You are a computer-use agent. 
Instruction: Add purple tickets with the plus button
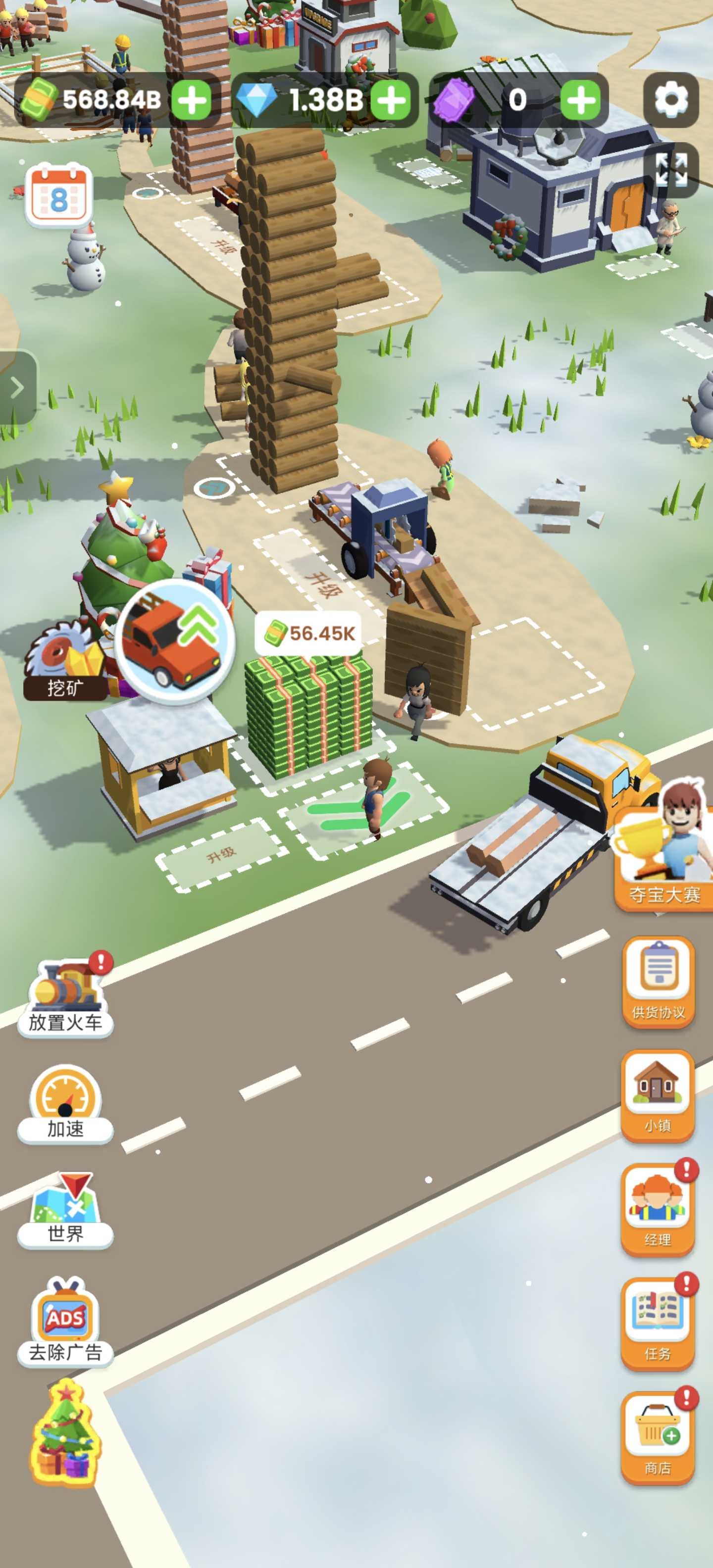coord(579,100)
